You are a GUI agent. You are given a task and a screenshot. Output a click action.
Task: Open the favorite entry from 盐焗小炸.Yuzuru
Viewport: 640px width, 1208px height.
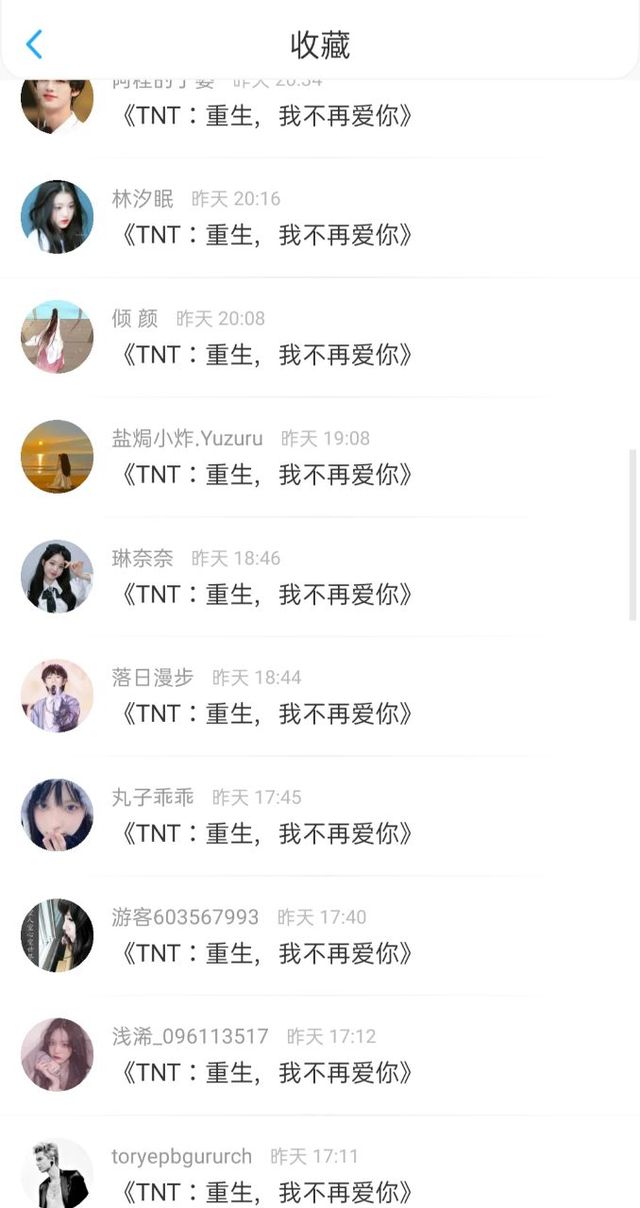point(266,474)
